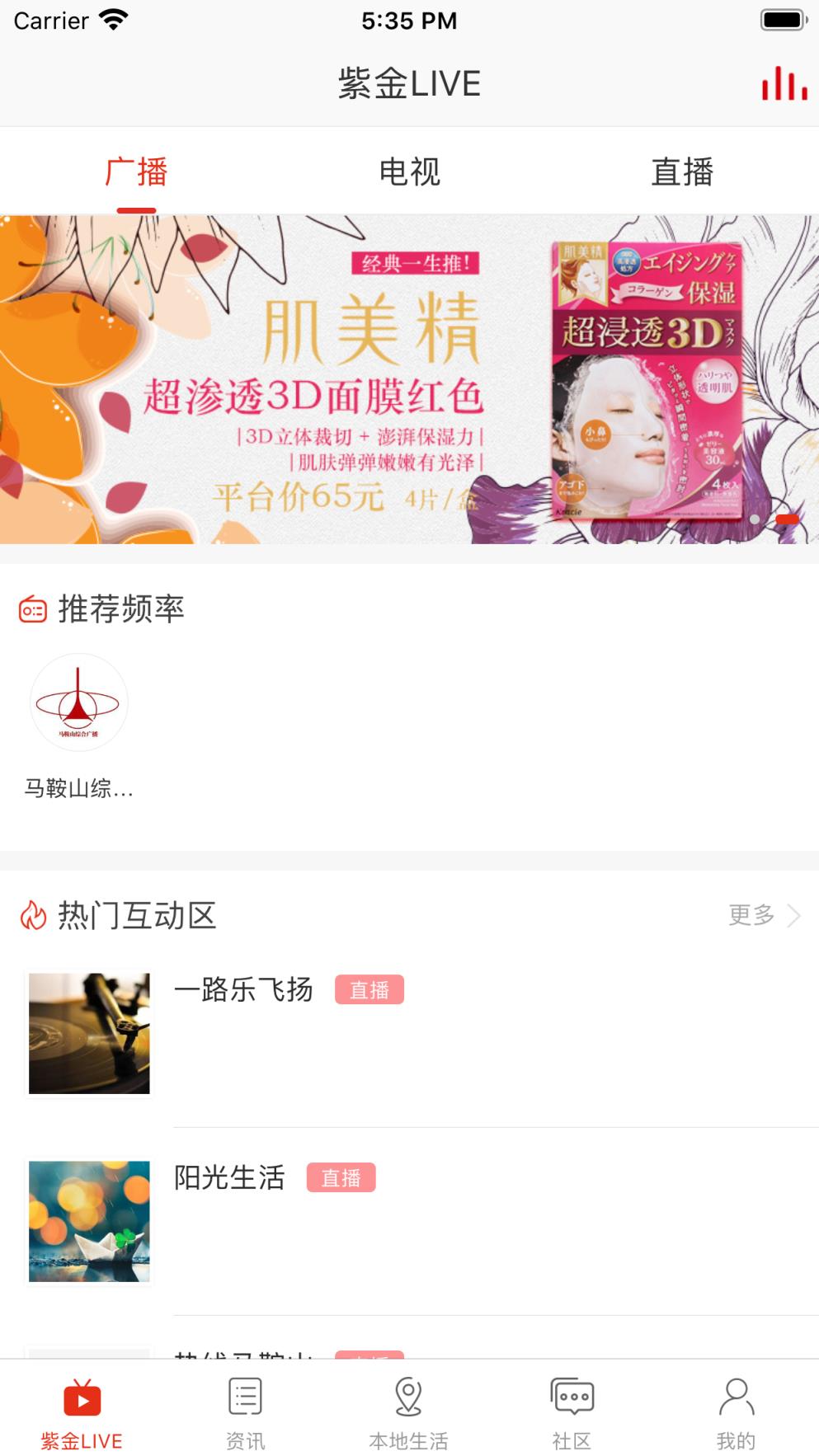
Task: Open the 肌美精 face mask banner
Action: pyautogui.click(x=409, y=379)
